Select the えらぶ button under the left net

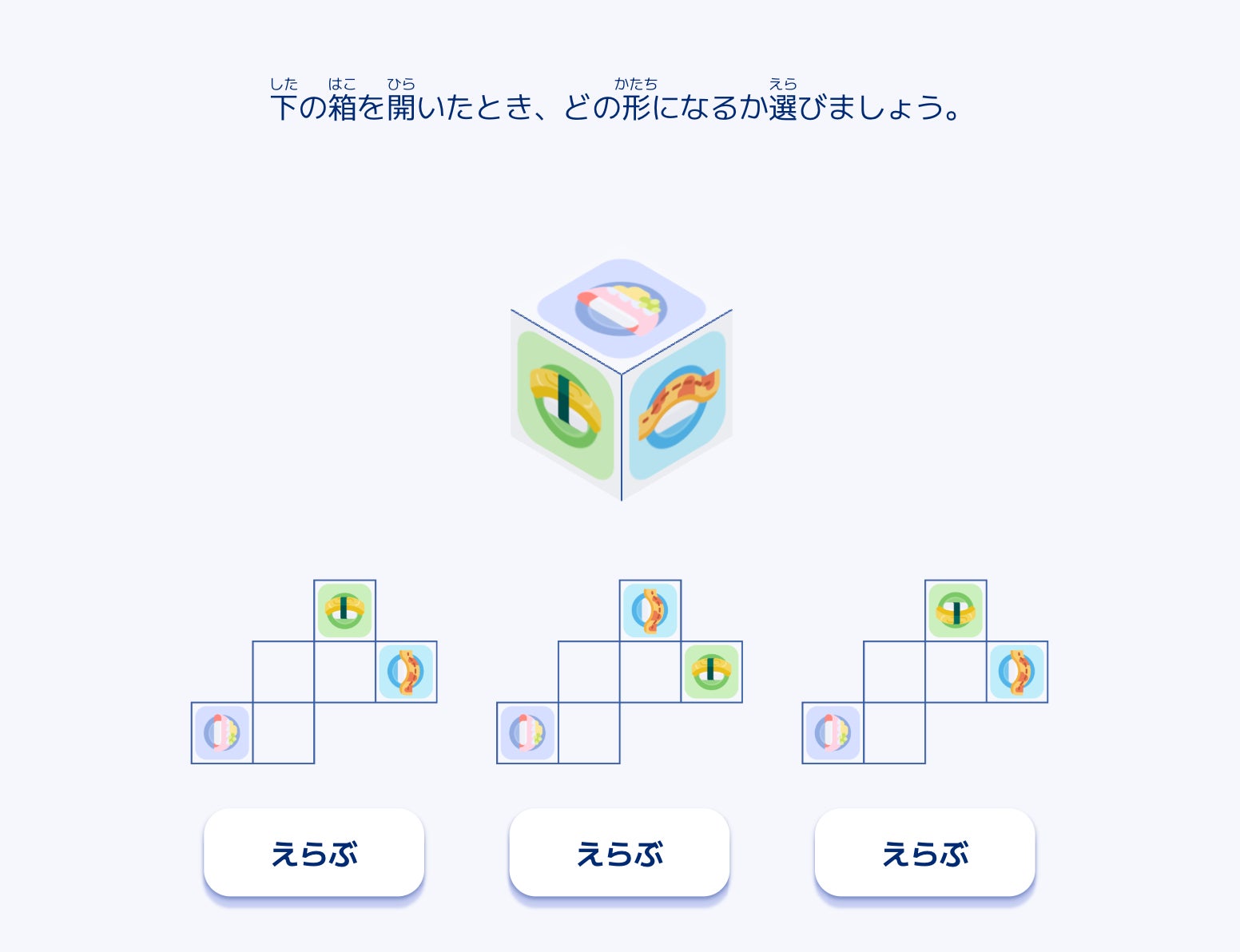tap(314, 853)
